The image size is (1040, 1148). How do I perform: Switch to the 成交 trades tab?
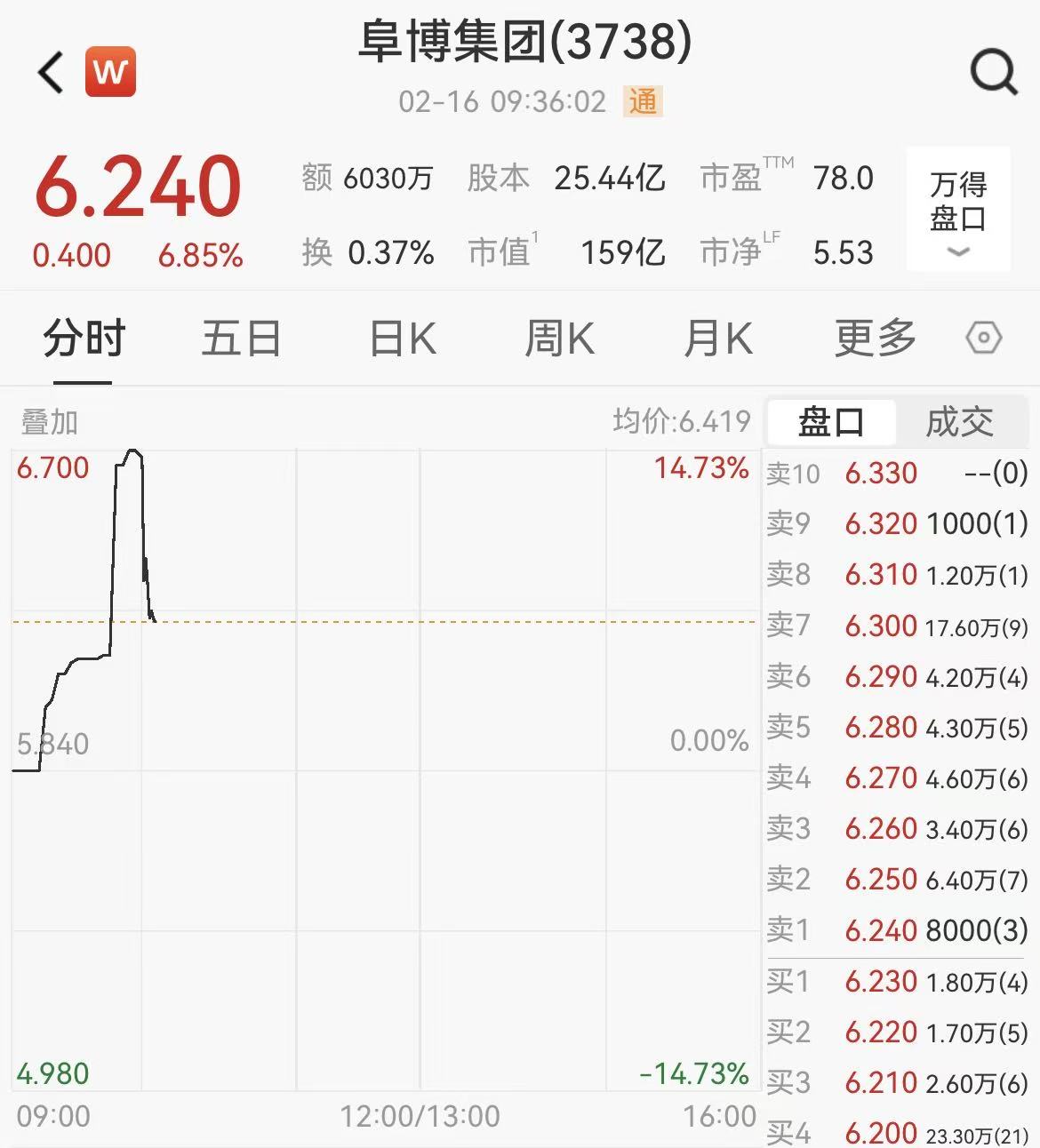(959, 422)
